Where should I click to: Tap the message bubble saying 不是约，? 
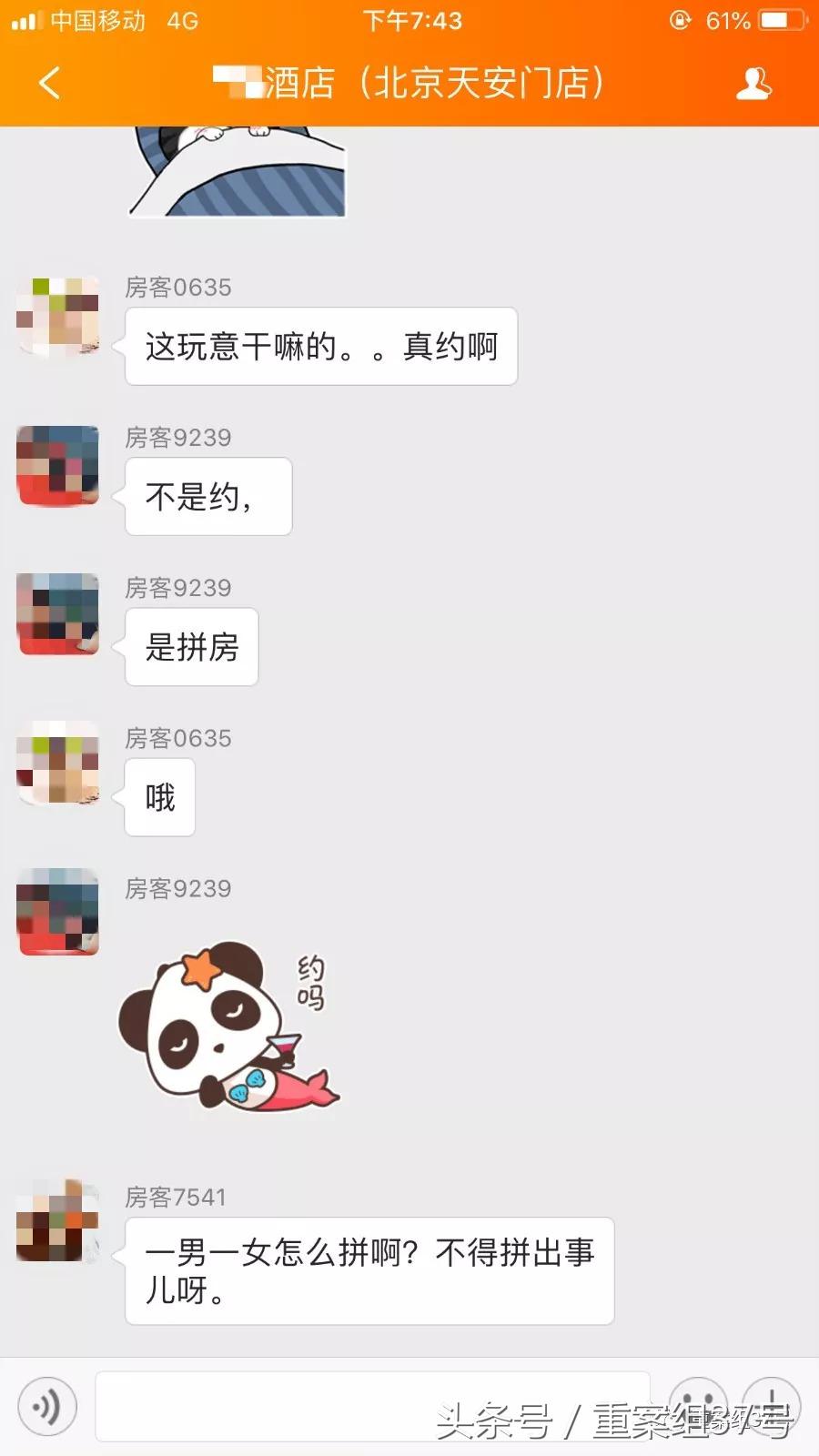click(x=207, y=496)
